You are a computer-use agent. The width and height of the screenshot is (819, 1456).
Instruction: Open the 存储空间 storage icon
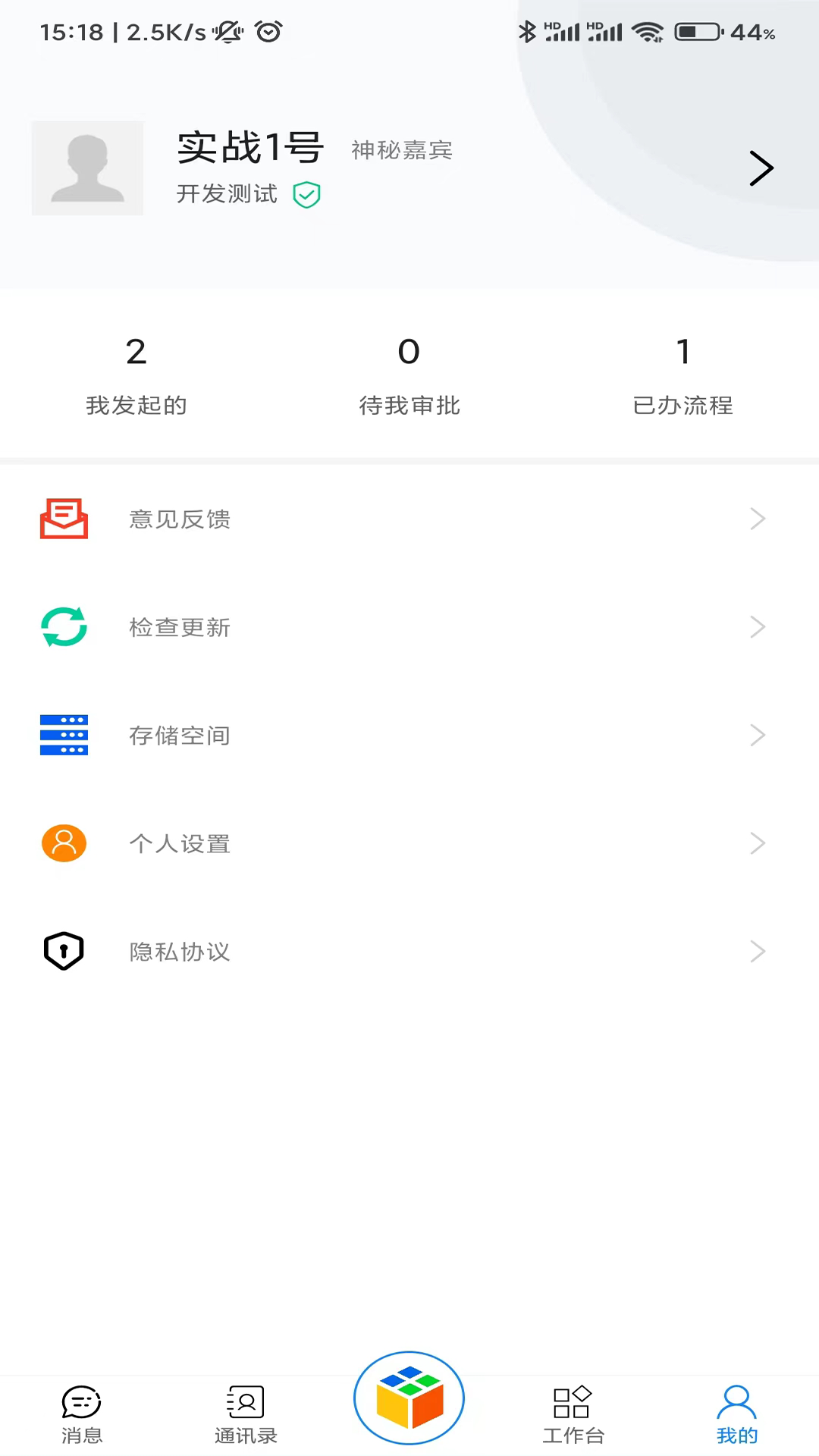click(64, 735)
